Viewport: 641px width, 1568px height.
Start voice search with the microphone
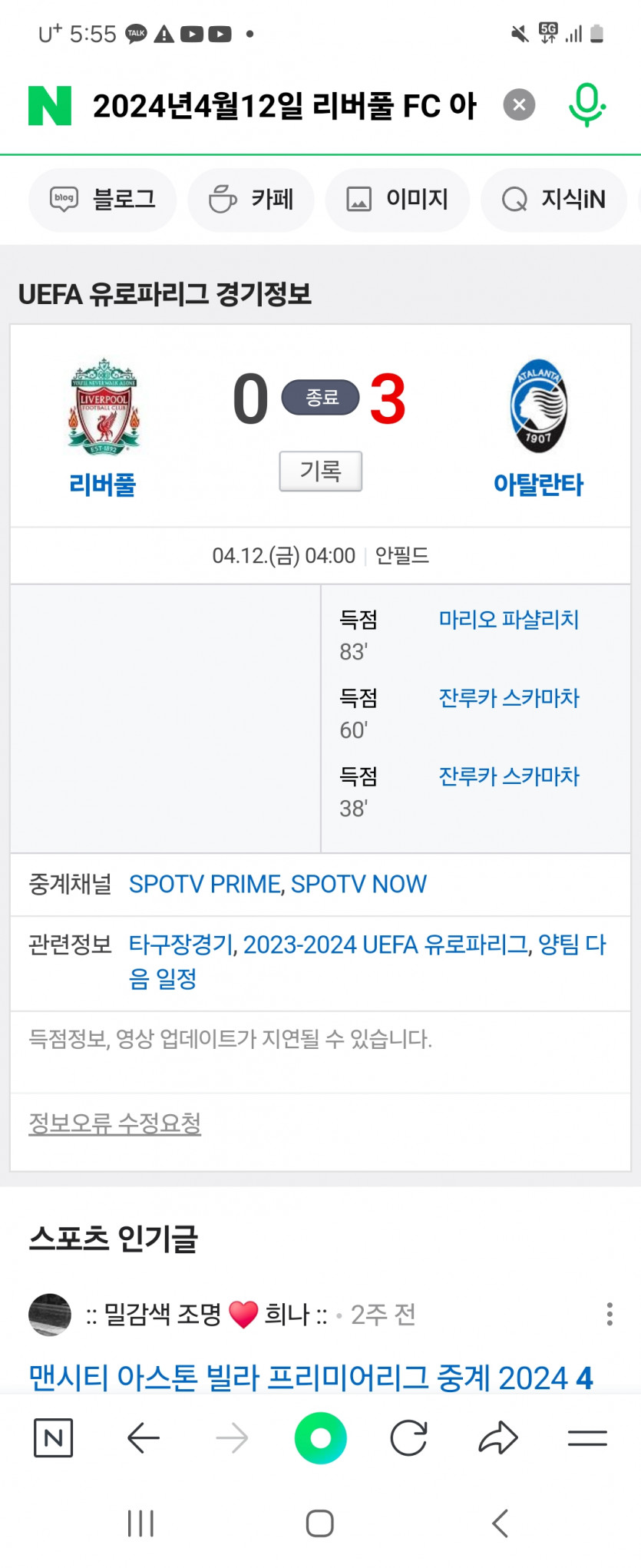coord(587,104)
